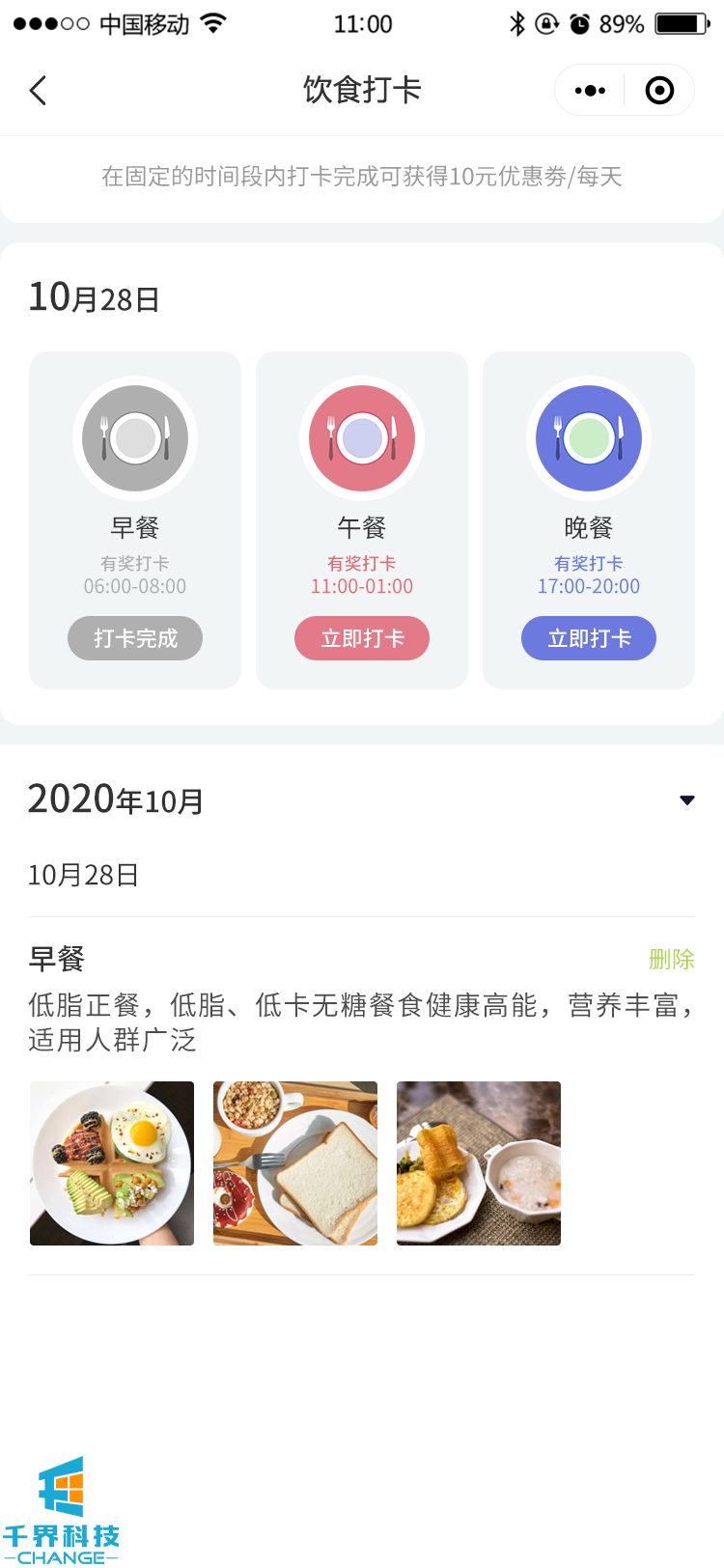Image resolution: width=724 pixels, height=1568 pixels.
Task: Go back from the 饮食打卡 page
Action: point(39,91)
